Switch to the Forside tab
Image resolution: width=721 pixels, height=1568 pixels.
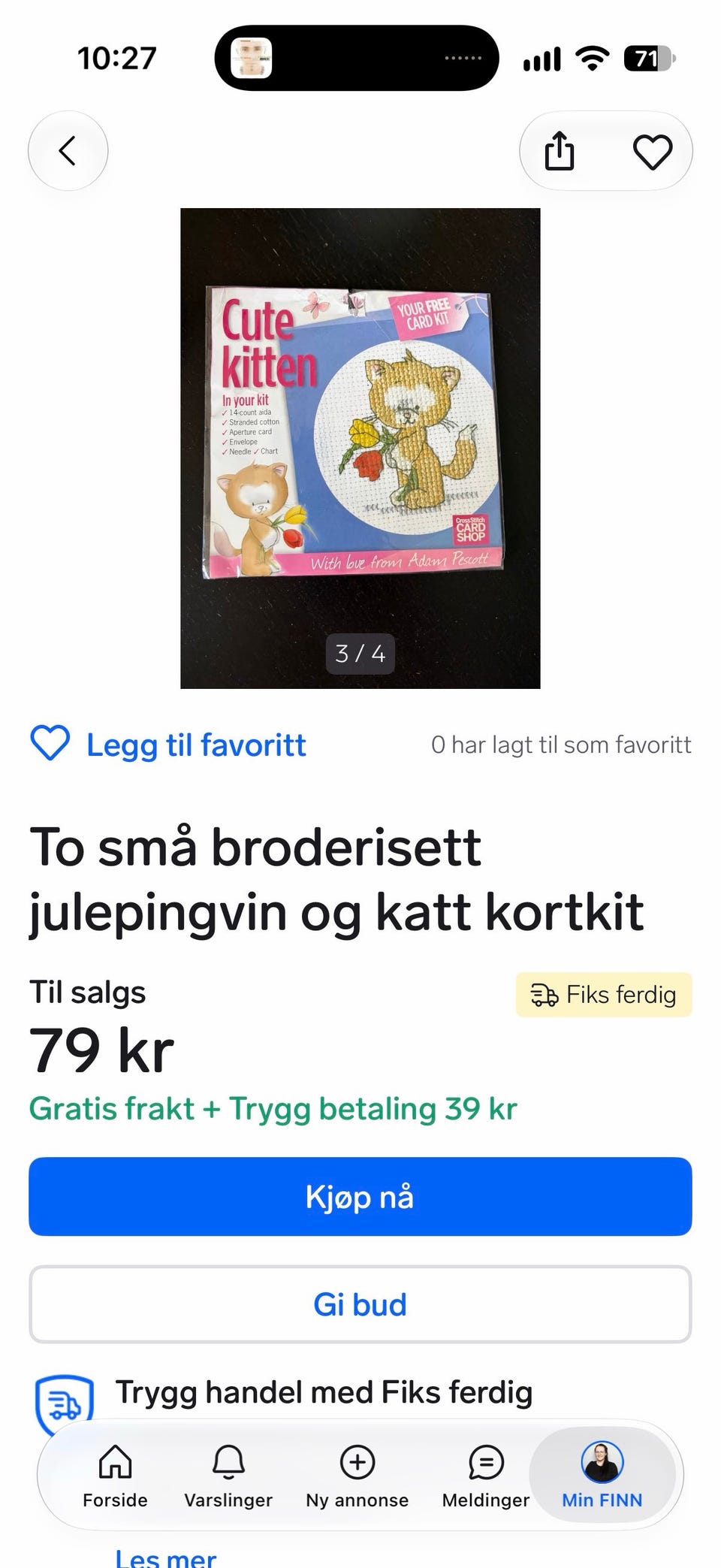115,1476
